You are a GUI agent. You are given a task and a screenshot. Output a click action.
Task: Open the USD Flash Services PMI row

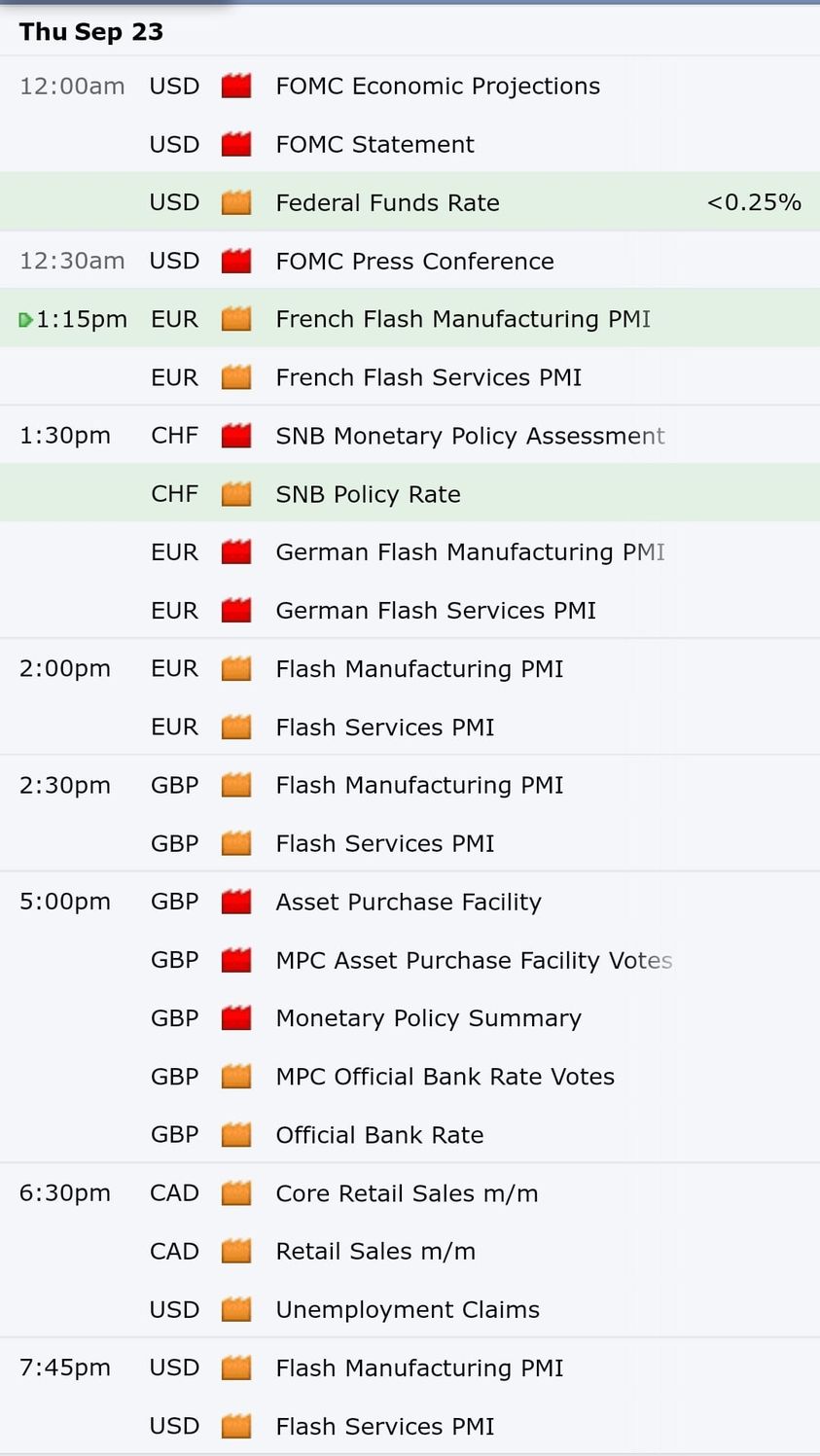pyautogui.click(x=410, y=1426)
